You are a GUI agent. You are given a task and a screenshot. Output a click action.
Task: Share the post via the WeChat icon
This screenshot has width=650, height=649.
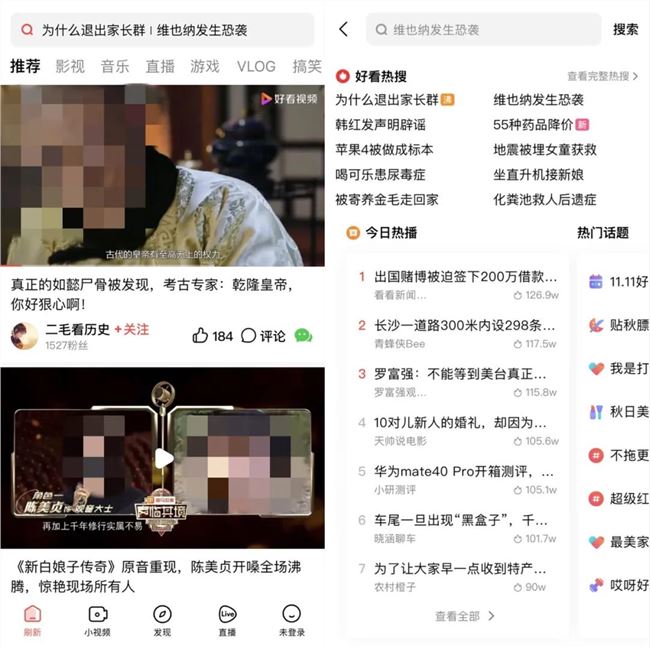click(x=303, y=336)
